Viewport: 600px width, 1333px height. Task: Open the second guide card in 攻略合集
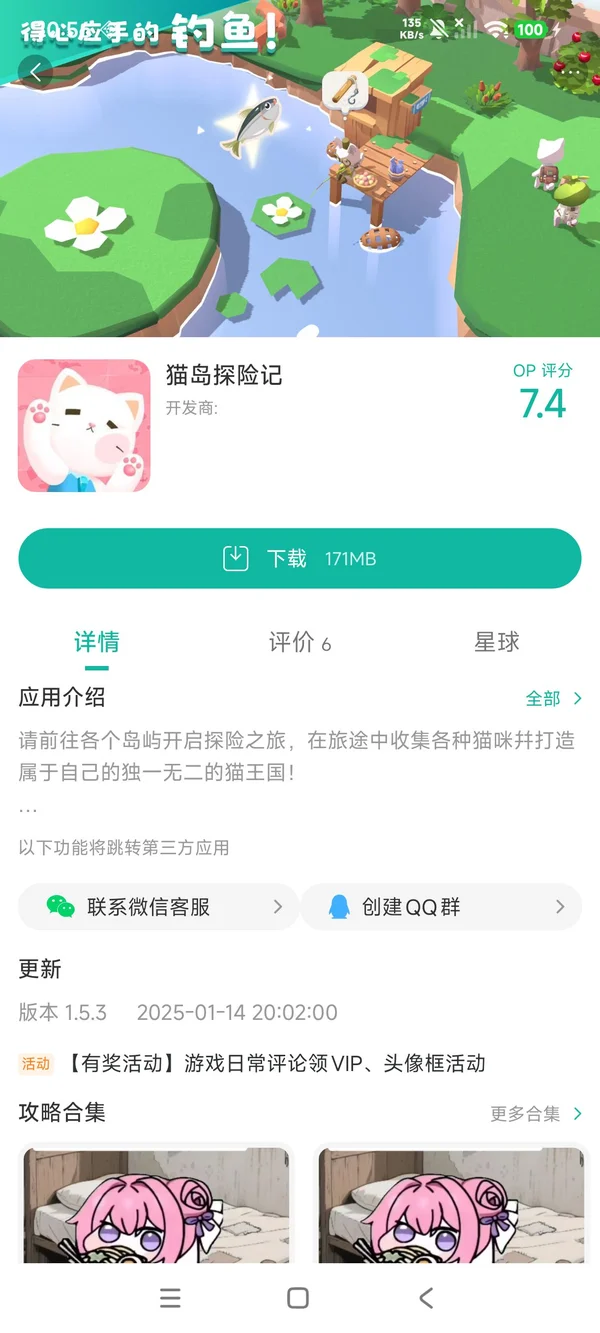point(450,1205)
